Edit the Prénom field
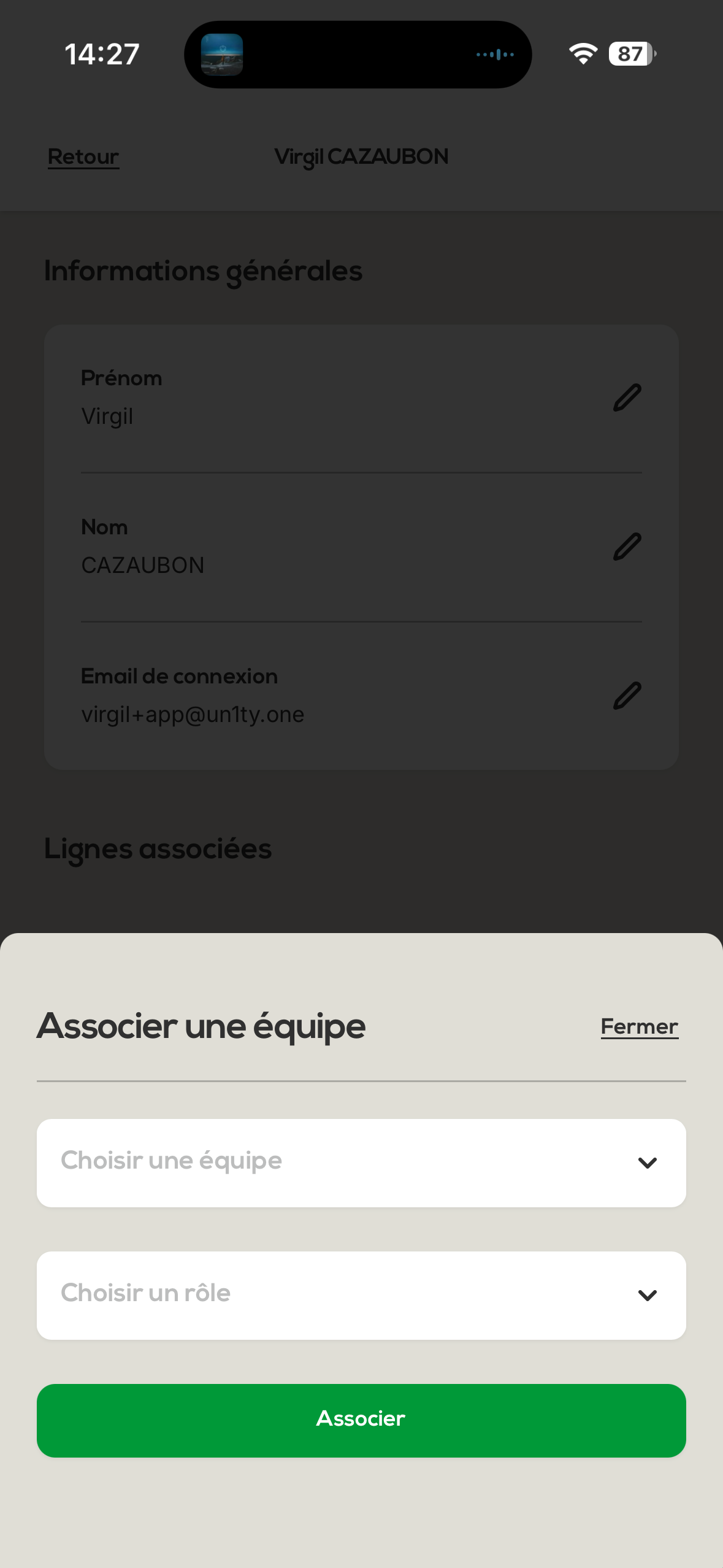 click(627, 398)
